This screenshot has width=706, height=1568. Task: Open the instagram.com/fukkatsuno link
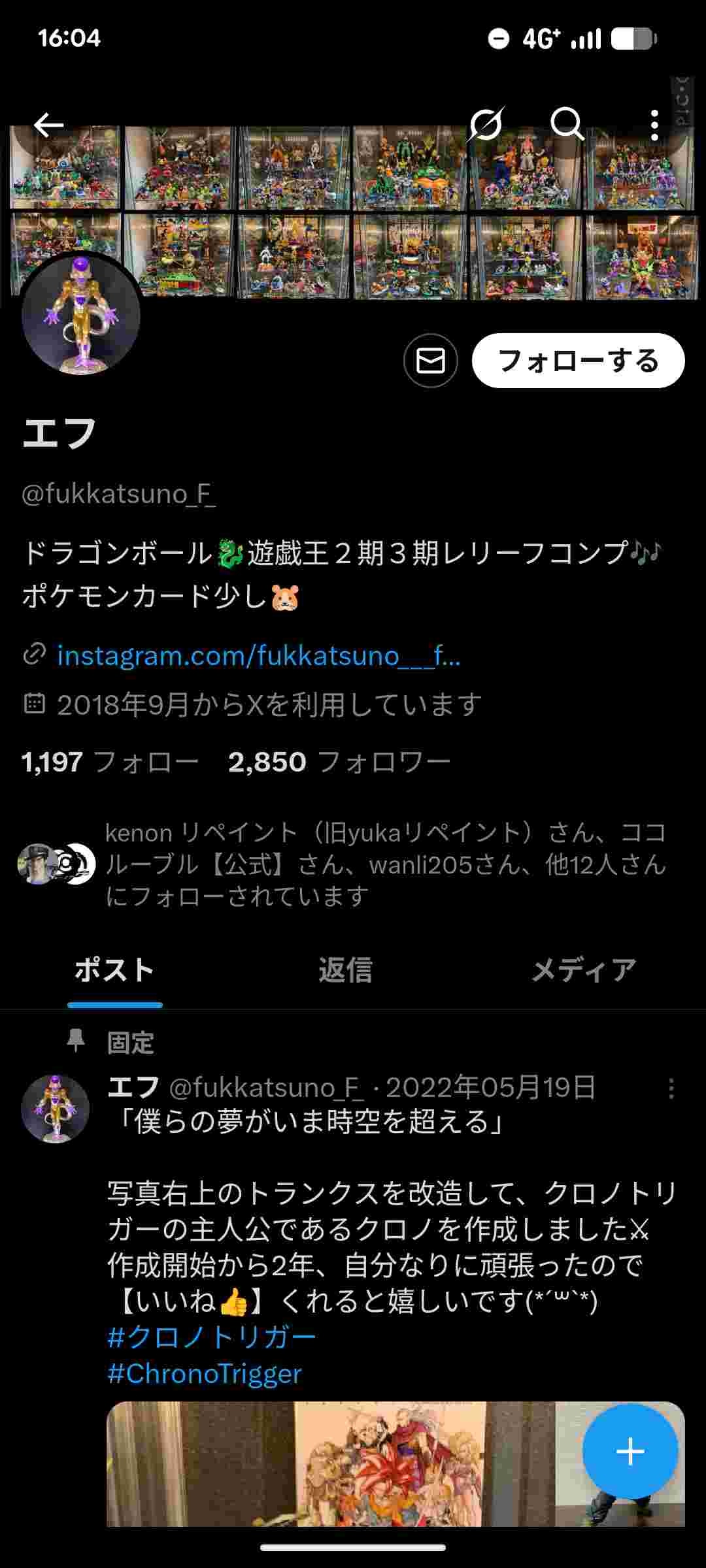pos(258,655)
